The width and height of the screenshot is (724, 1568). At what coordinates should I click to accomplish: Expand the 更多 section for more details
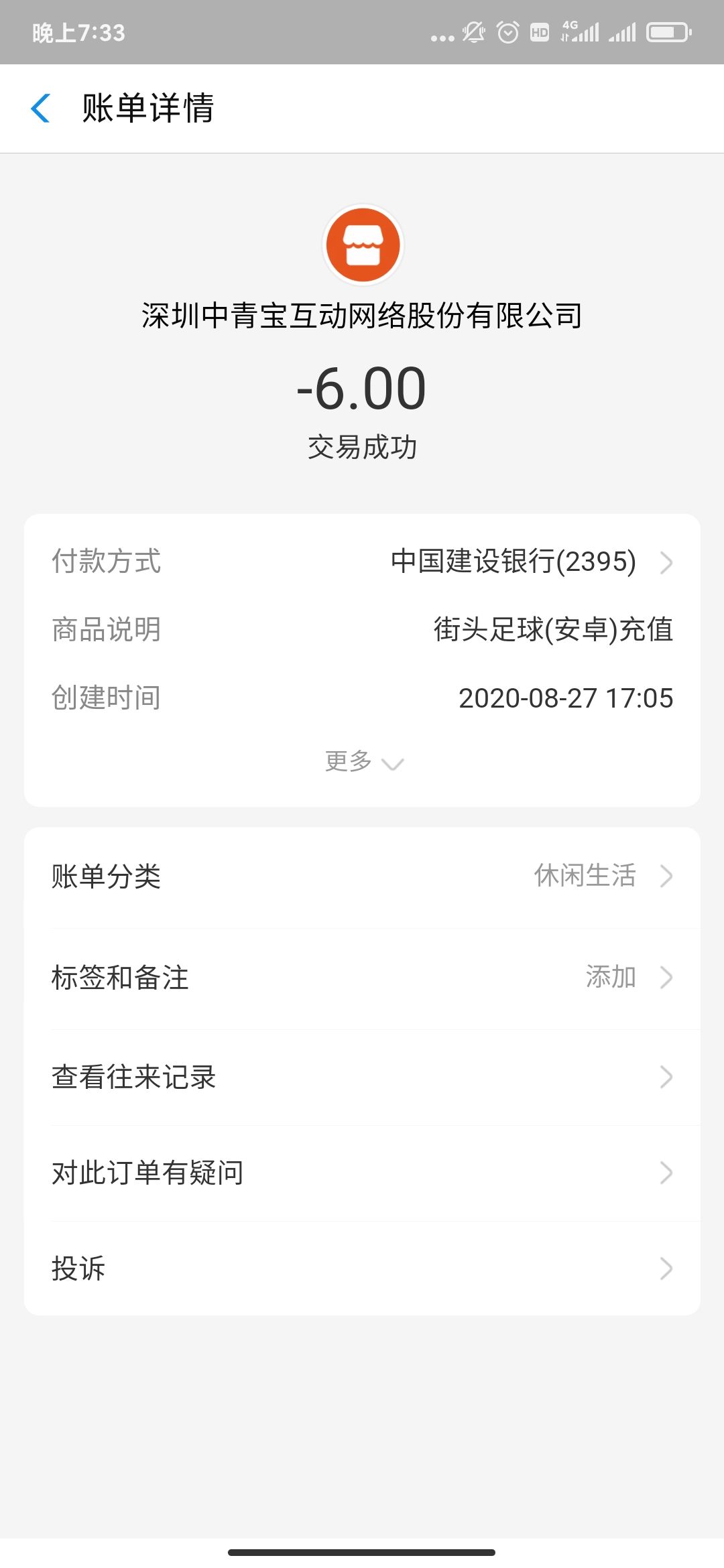(362, 763)
